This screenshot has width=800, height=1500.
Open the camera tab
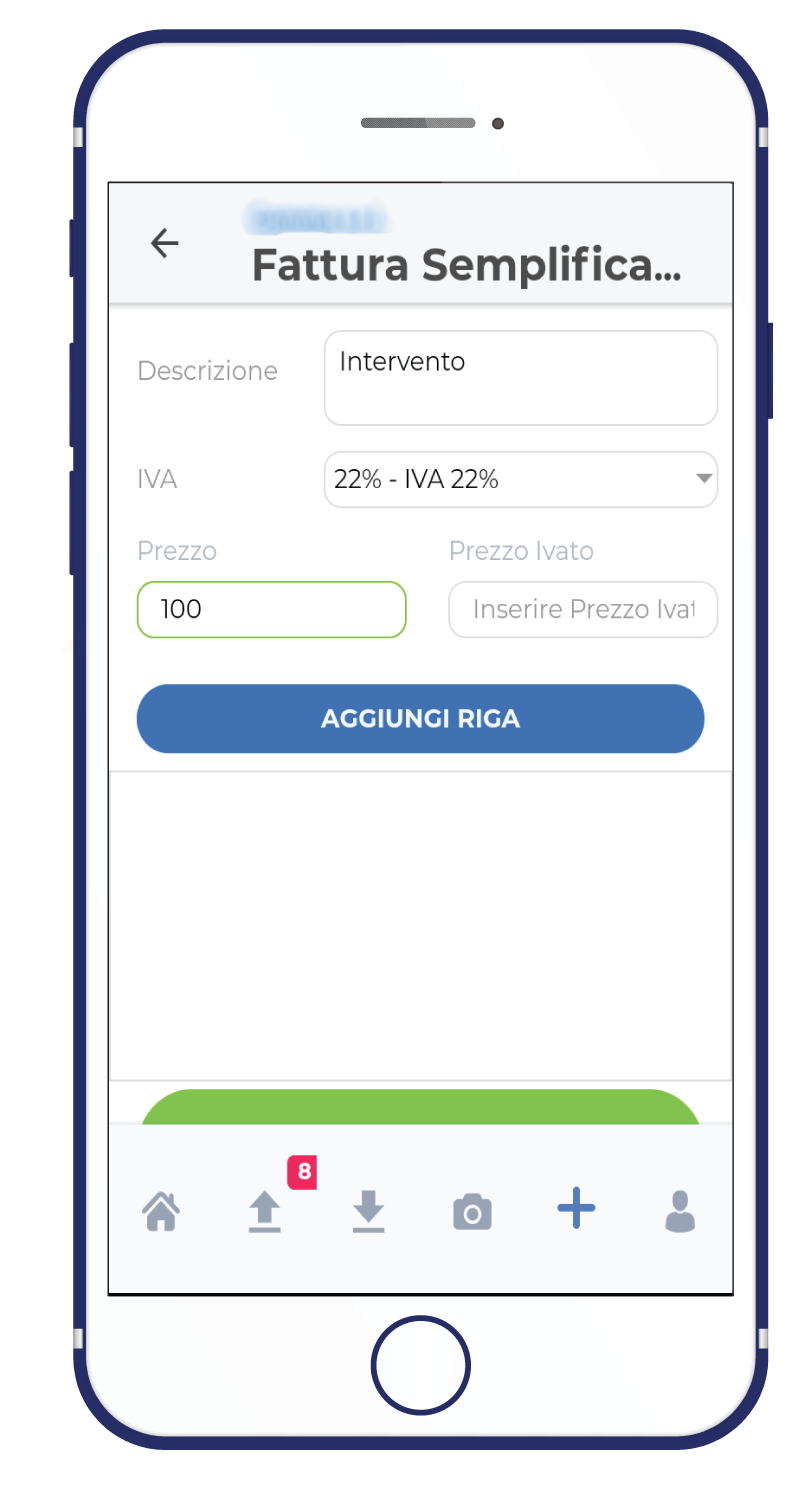pos(473,1212)
